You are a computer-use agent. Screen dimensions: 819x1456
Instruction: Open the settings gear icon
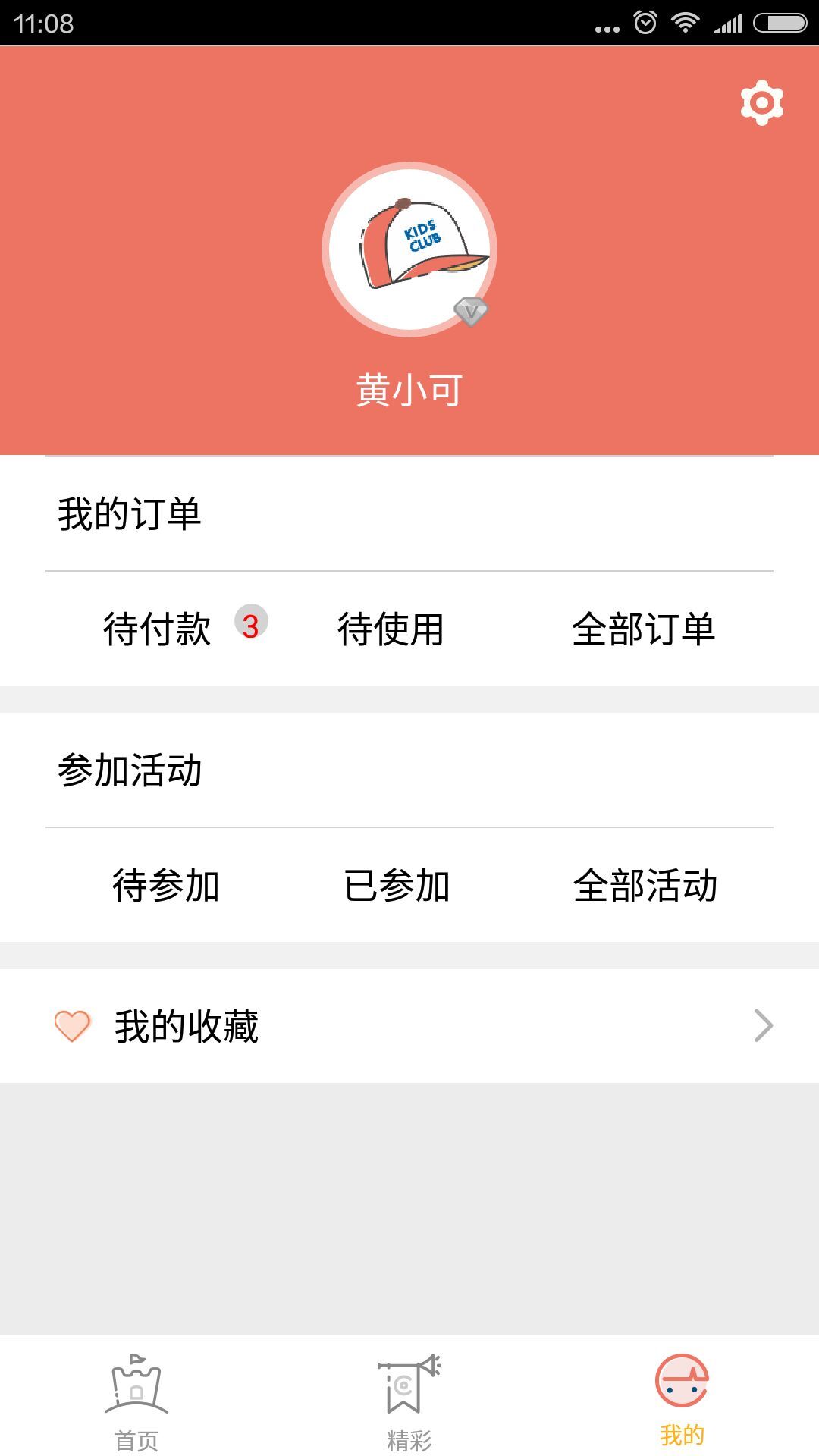(761, 102)
